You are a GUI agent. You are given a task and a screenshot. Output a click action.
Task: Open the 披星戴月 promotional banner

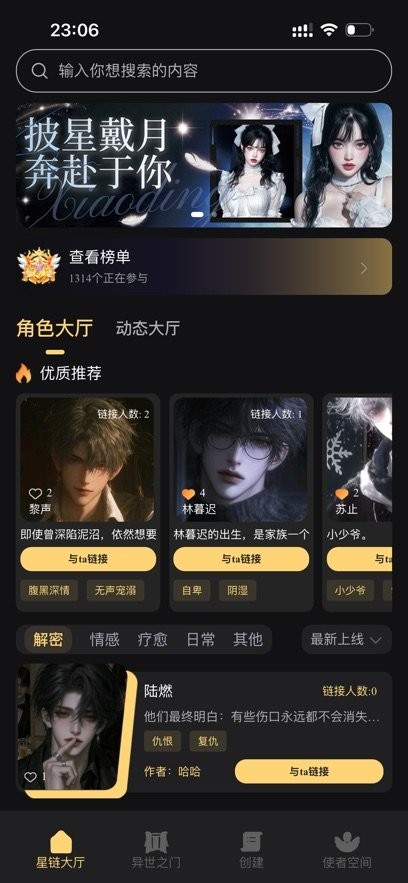204,165
